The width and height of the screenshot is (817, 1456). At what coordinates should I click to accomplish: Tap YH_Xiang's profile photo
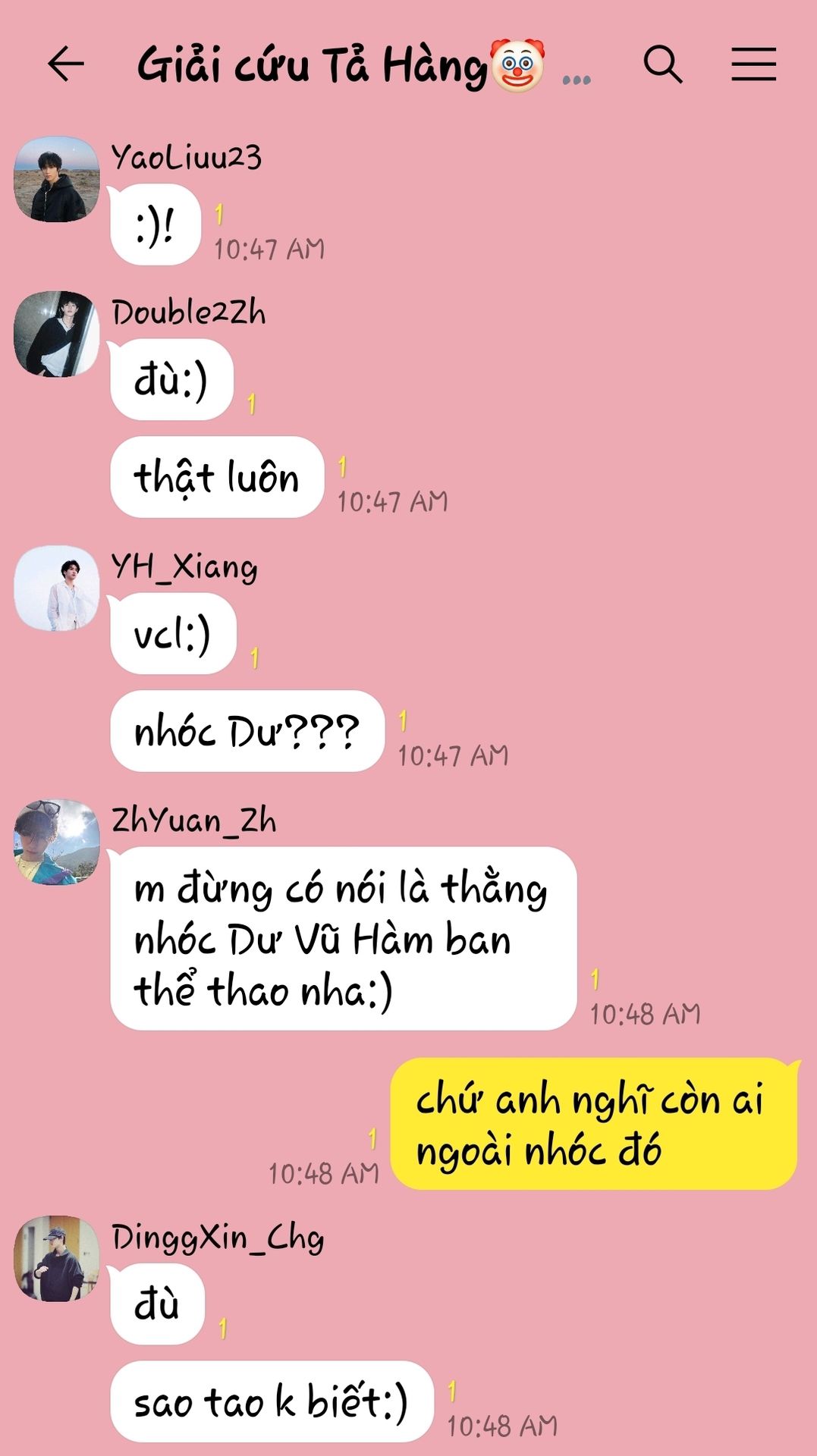57,588
